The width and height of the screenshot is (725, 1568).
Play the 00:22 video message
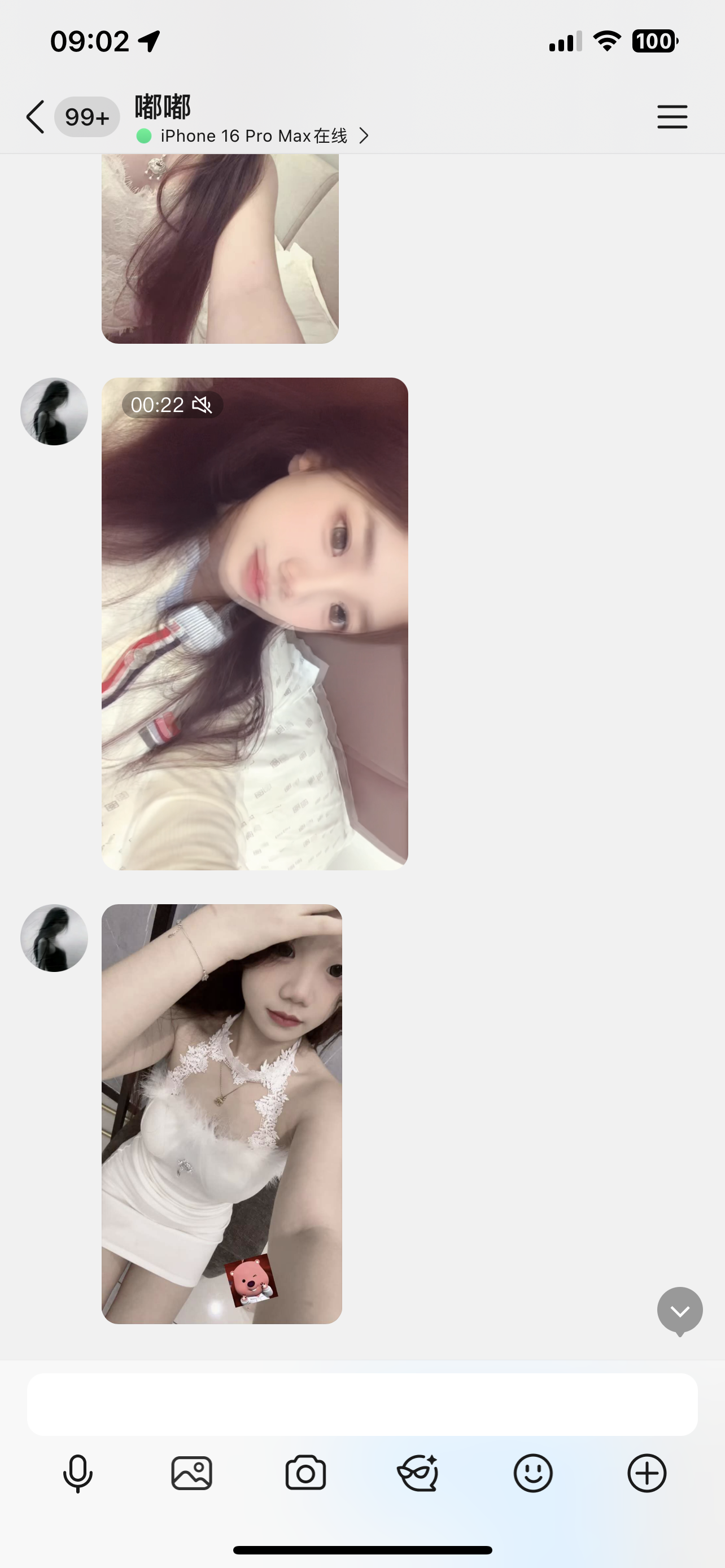[255, 623]
